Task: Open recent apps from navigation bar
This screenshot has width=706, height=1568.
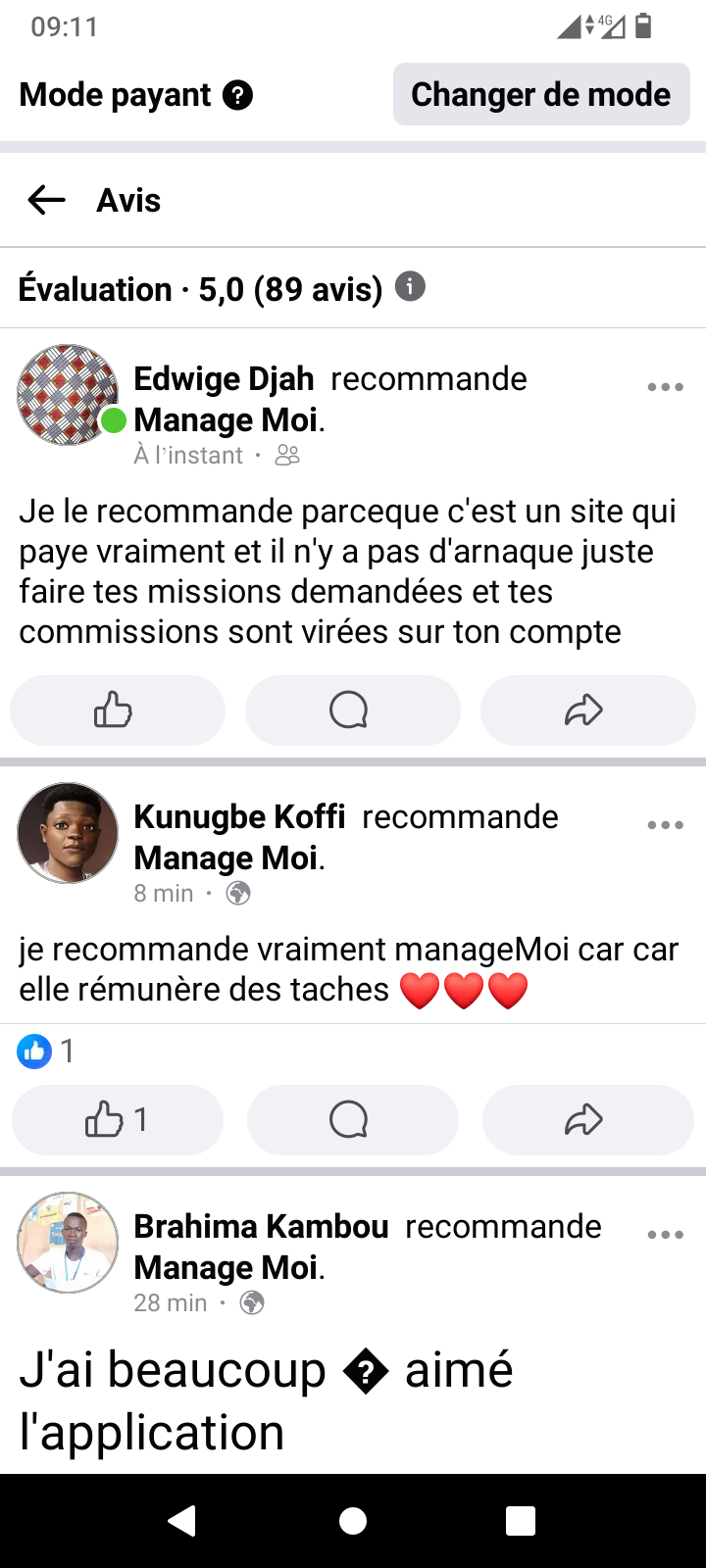Action: click(x=521, y=1521)
